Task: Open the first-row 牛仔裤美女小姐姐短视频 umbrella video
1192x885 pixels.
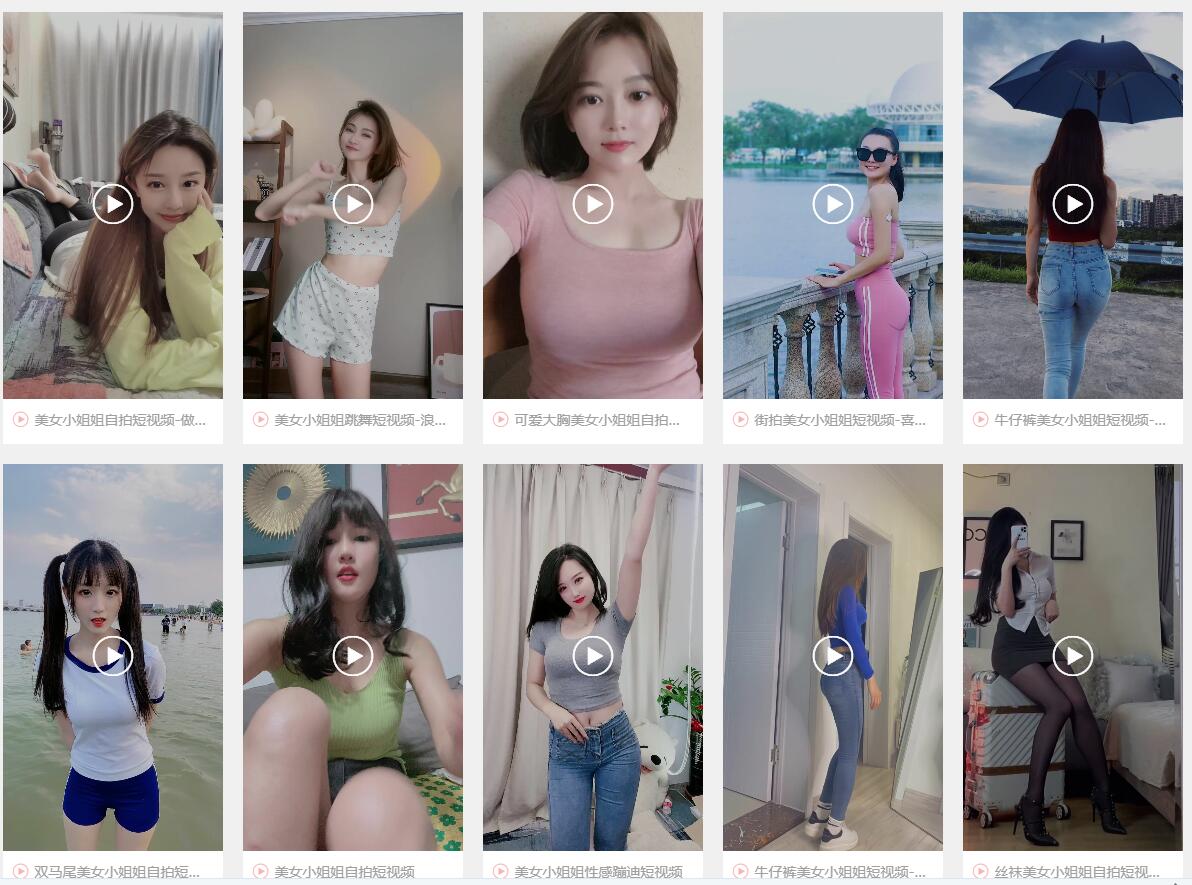Action: (x=1073, y=205)
